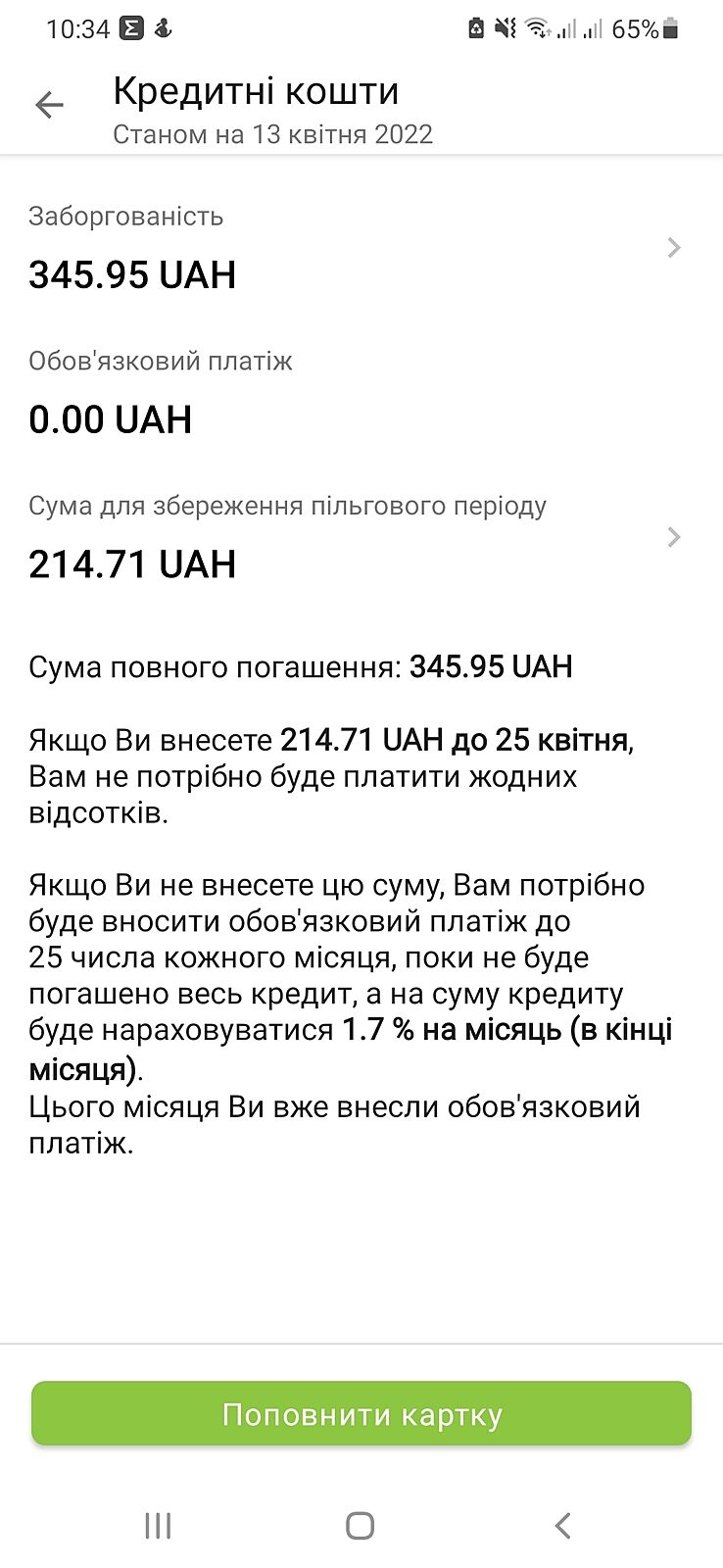Go back using the top-left arrow
The image size is (723, 1568).
coord(49,105)
